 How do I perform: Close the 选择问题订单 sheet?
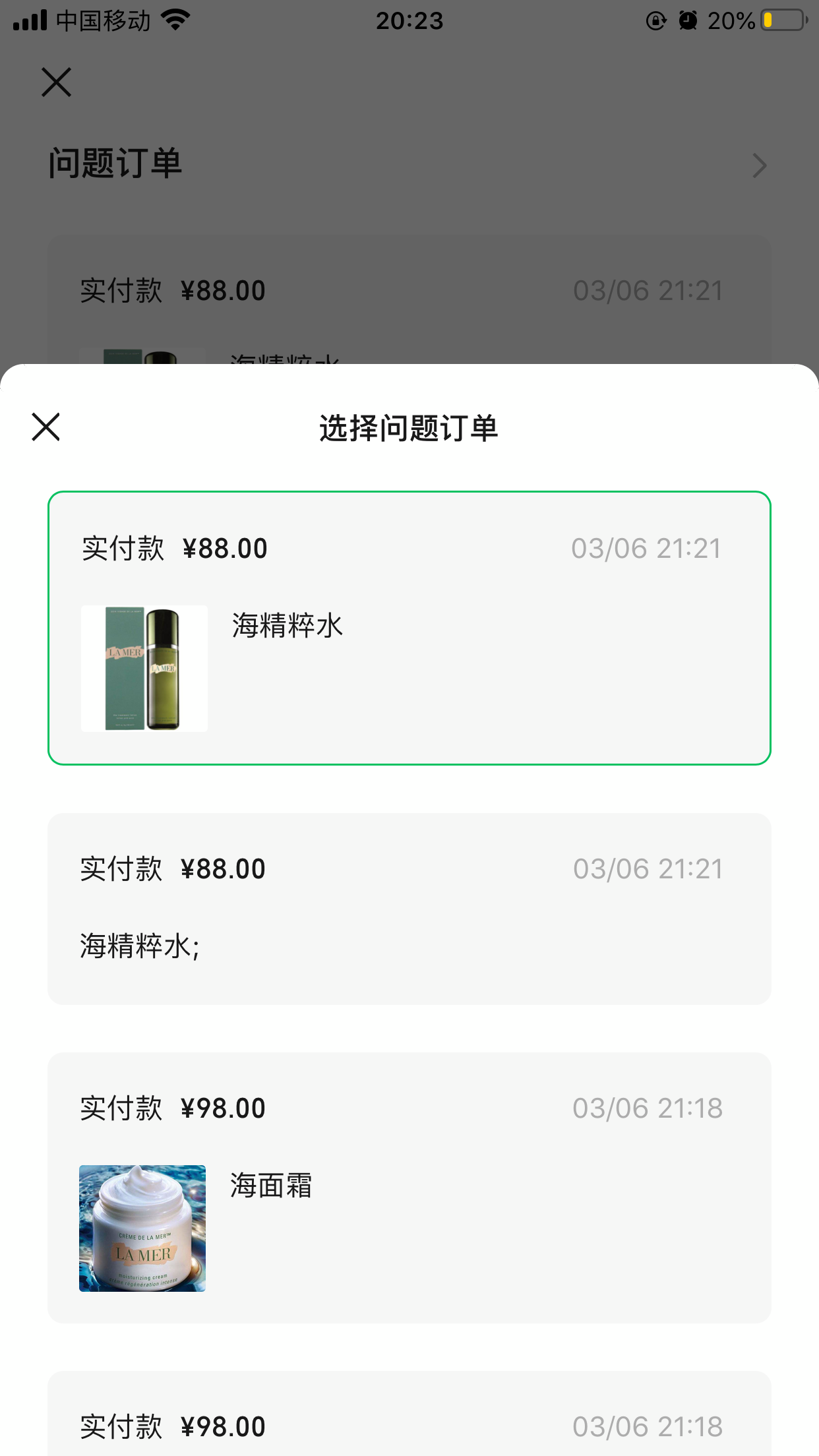coord(46,427)
